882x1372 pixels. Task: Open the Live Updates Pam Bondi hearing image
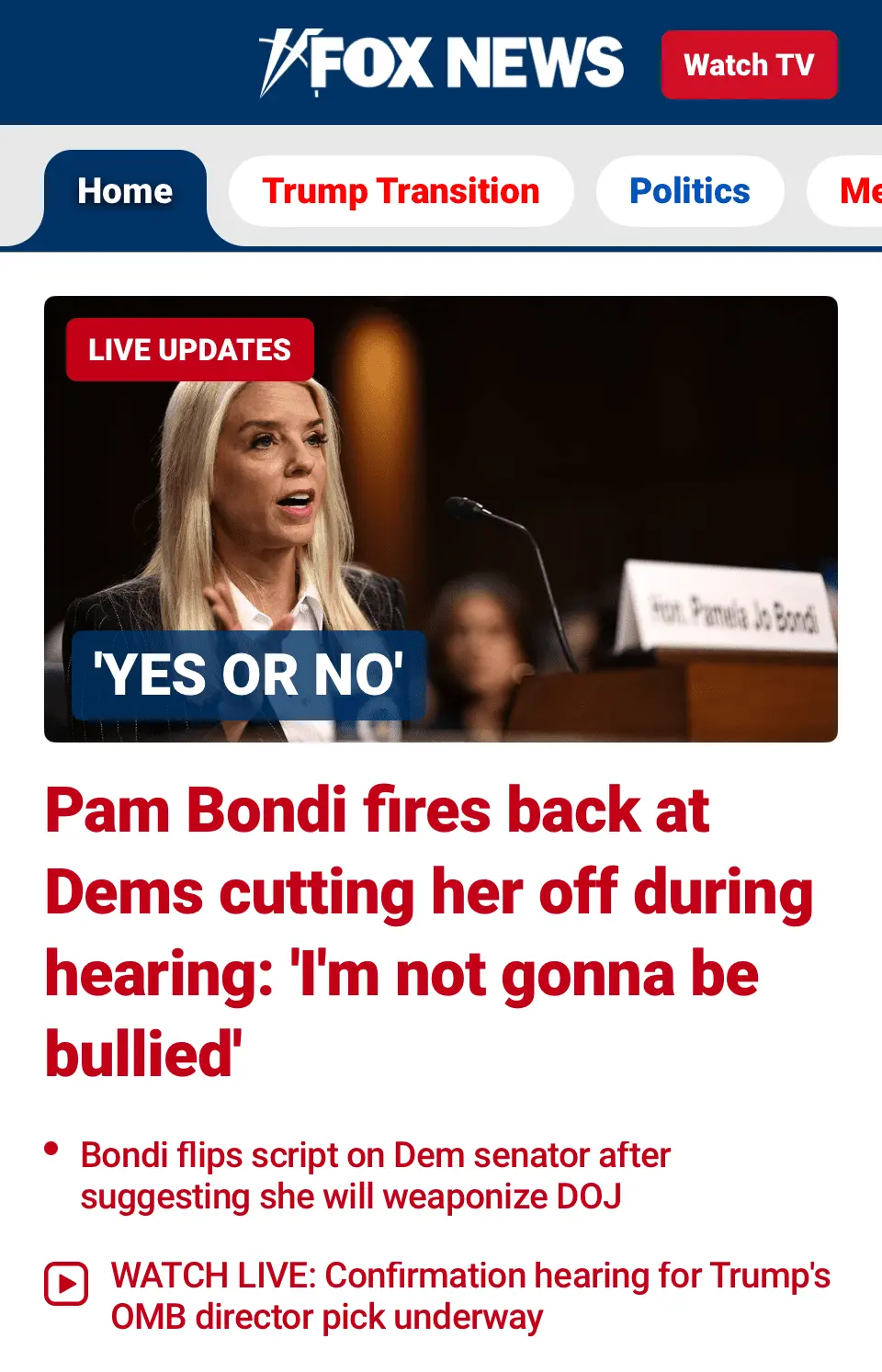coord(441,519)
